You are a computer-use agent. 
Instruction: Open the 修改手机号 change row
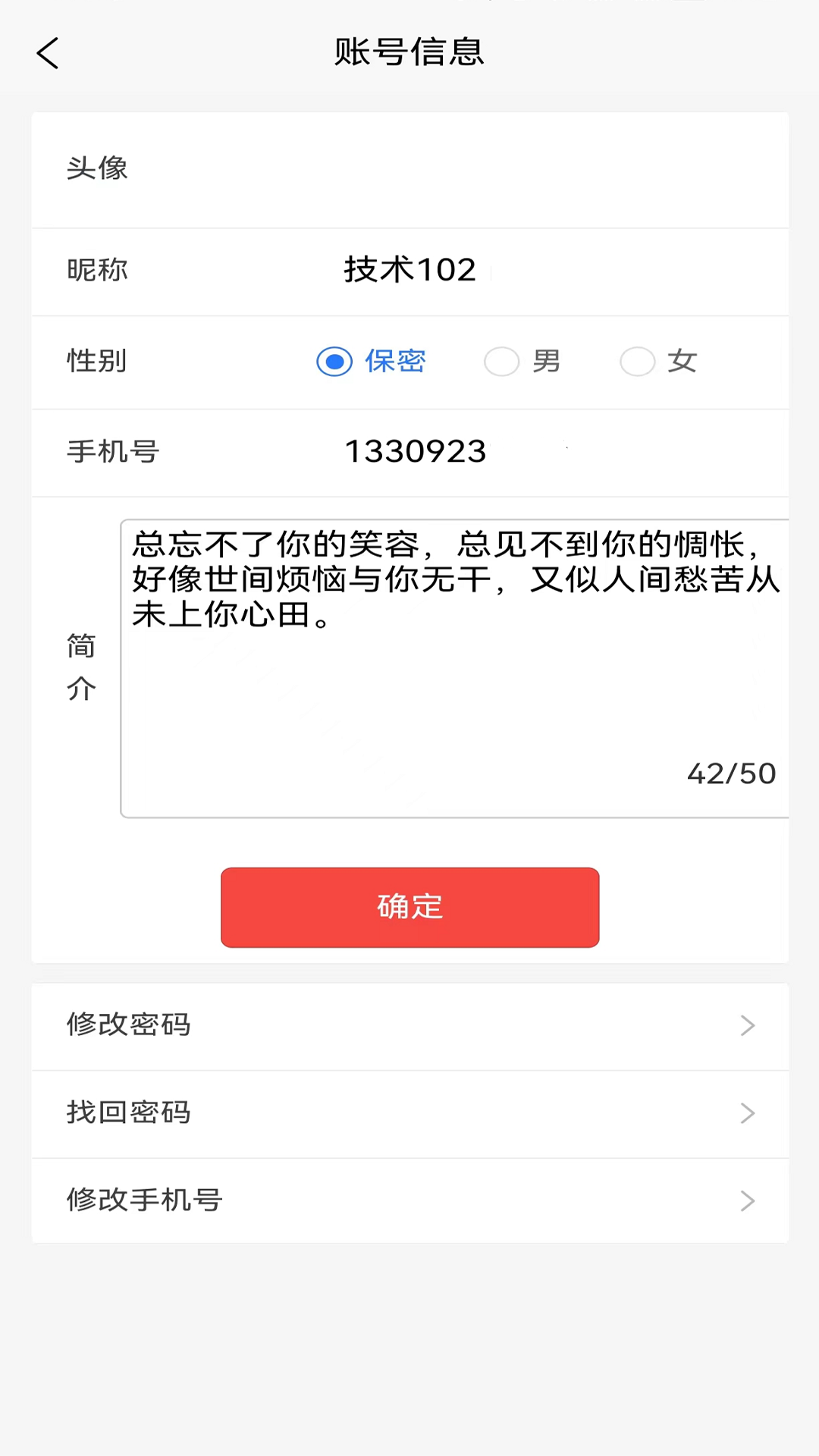click(409, 1201)
